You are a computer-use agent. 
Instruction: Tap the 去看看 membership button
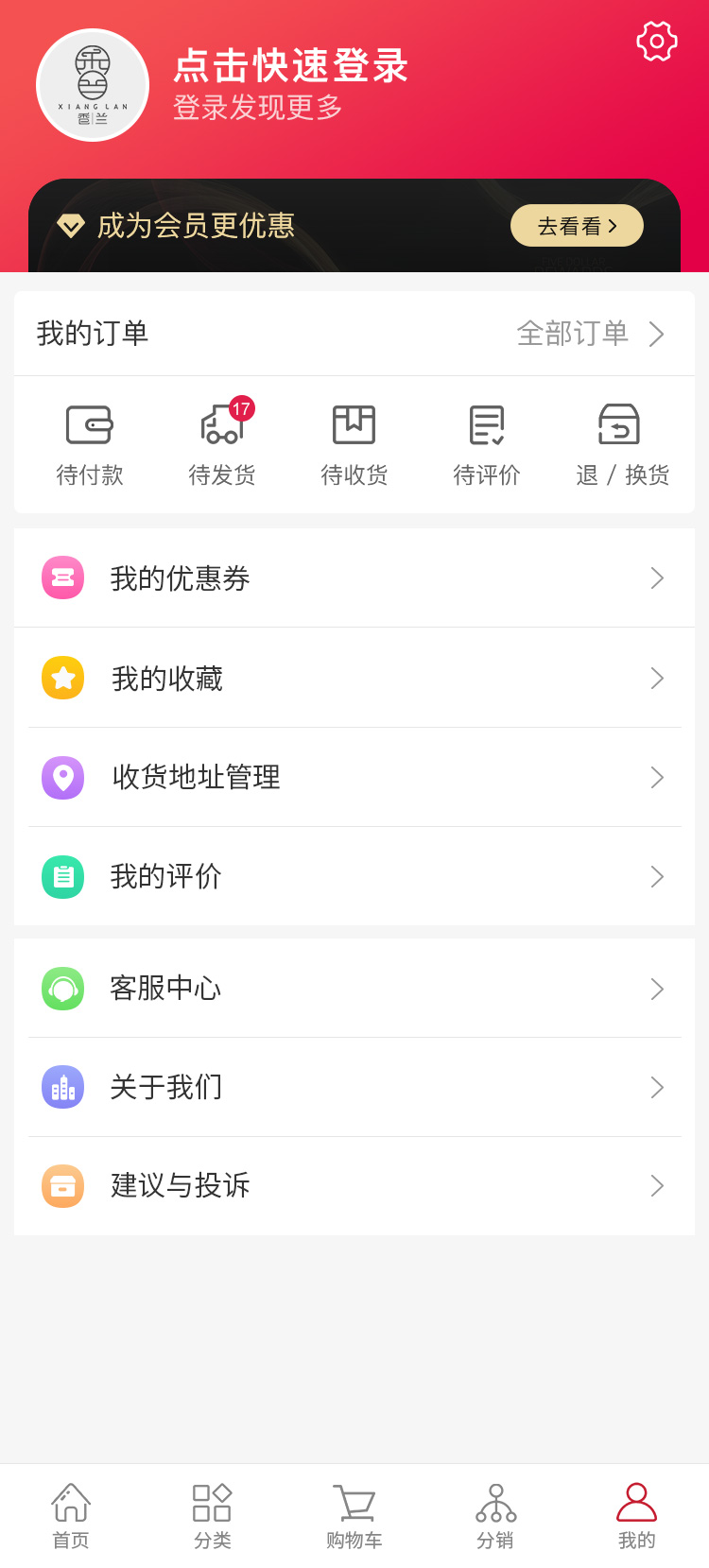point(577,226)
